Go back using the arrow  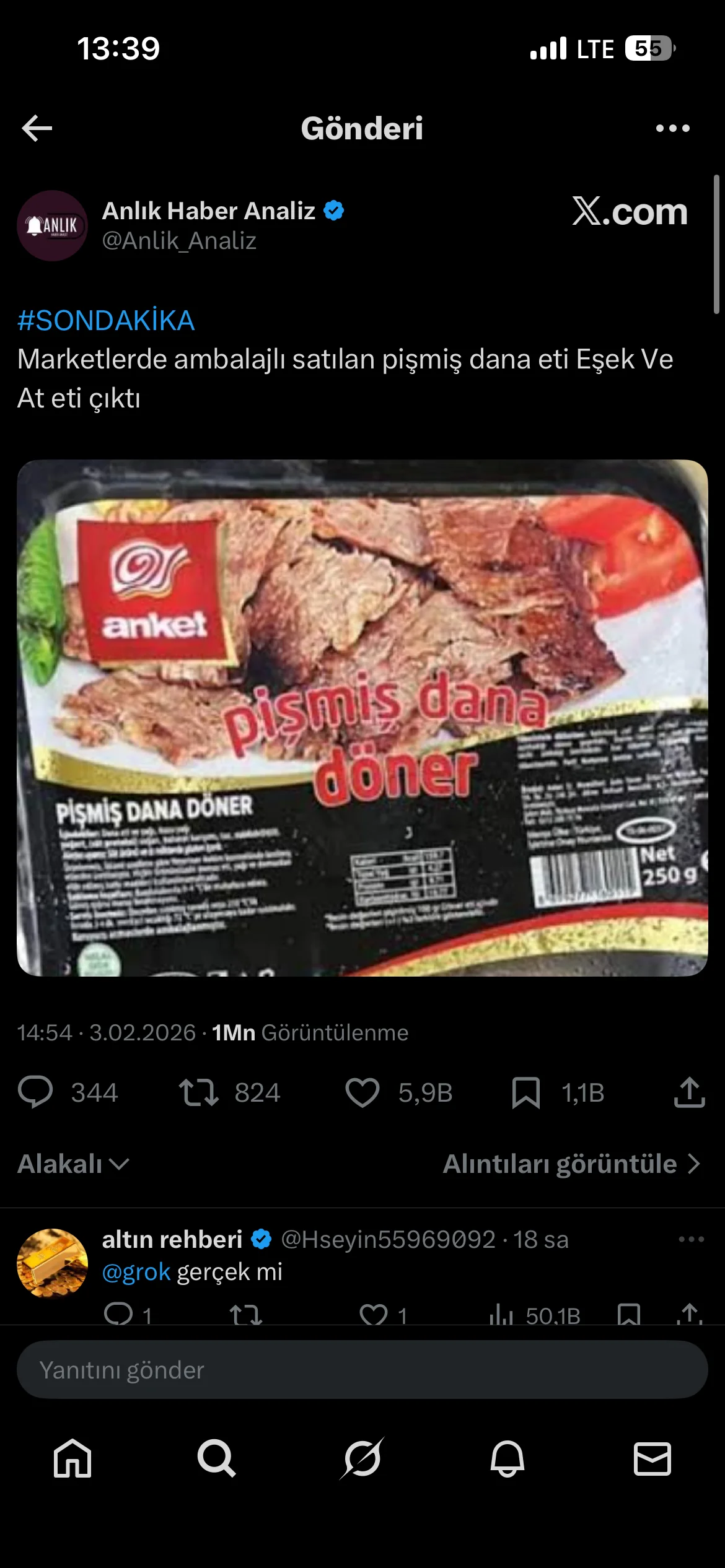pyautogui.click(x=37, y=128)
